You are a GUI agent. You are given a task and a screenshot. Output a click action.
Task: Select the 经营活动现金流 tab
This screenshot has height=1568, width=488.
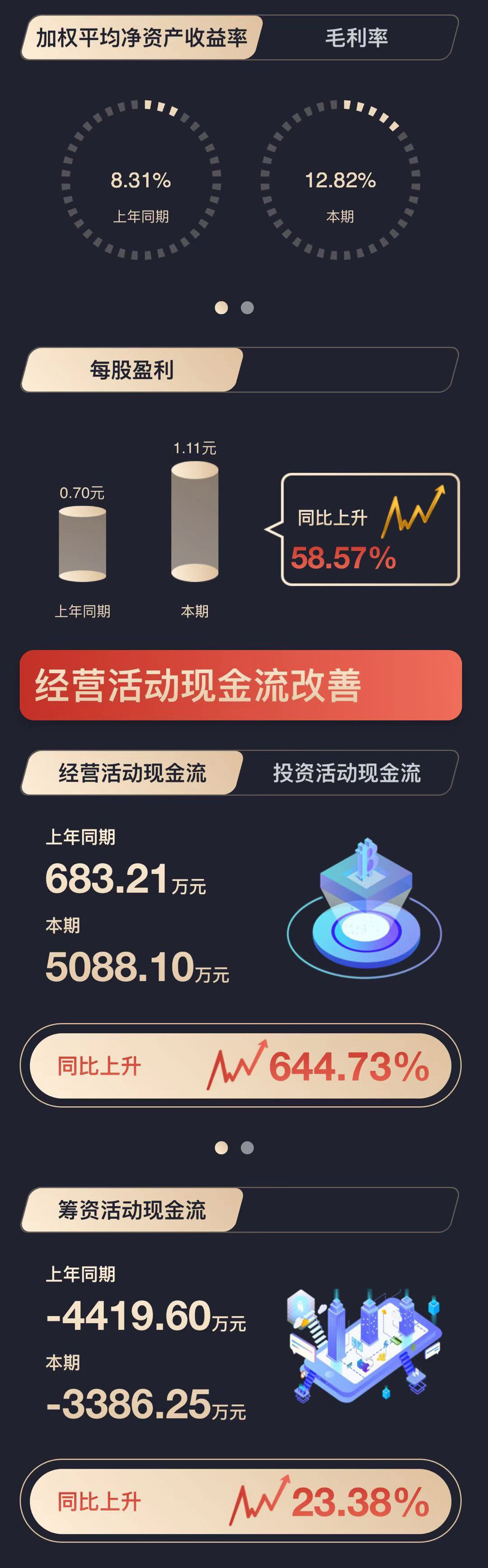click(132, 772)
